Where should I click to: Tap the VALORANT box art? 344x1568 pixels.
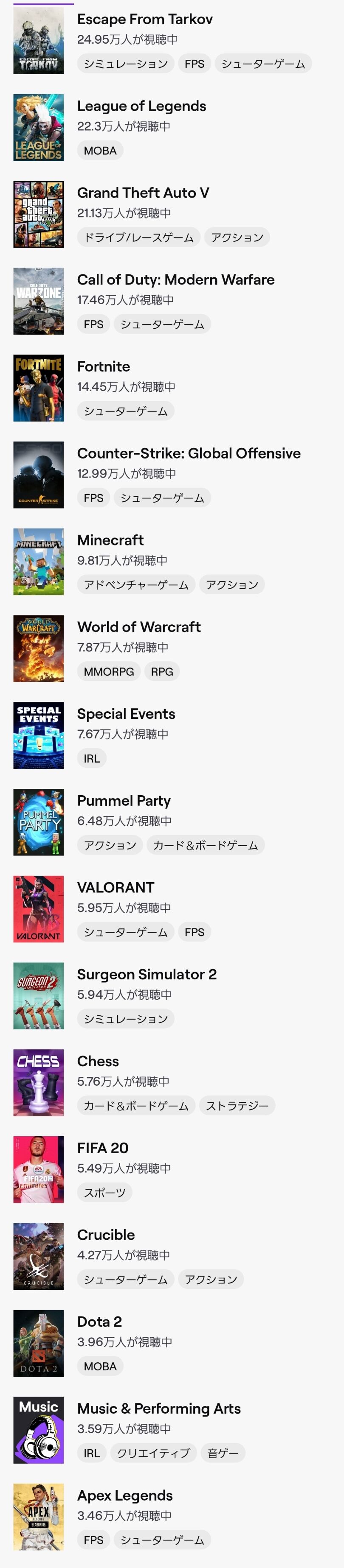[x=38, y=909]
